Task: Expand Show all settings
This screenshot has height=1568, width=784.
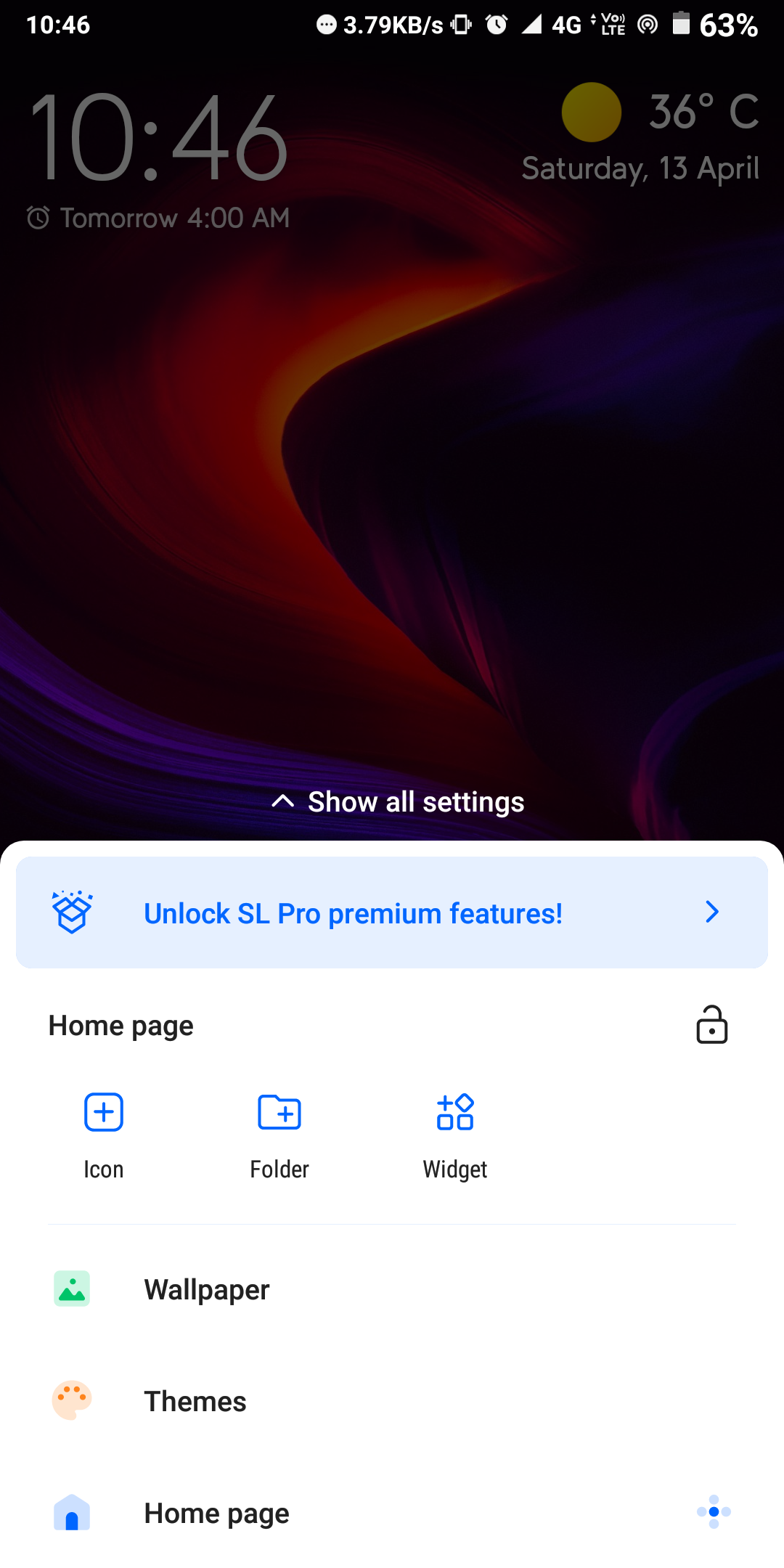Action: 398,802
